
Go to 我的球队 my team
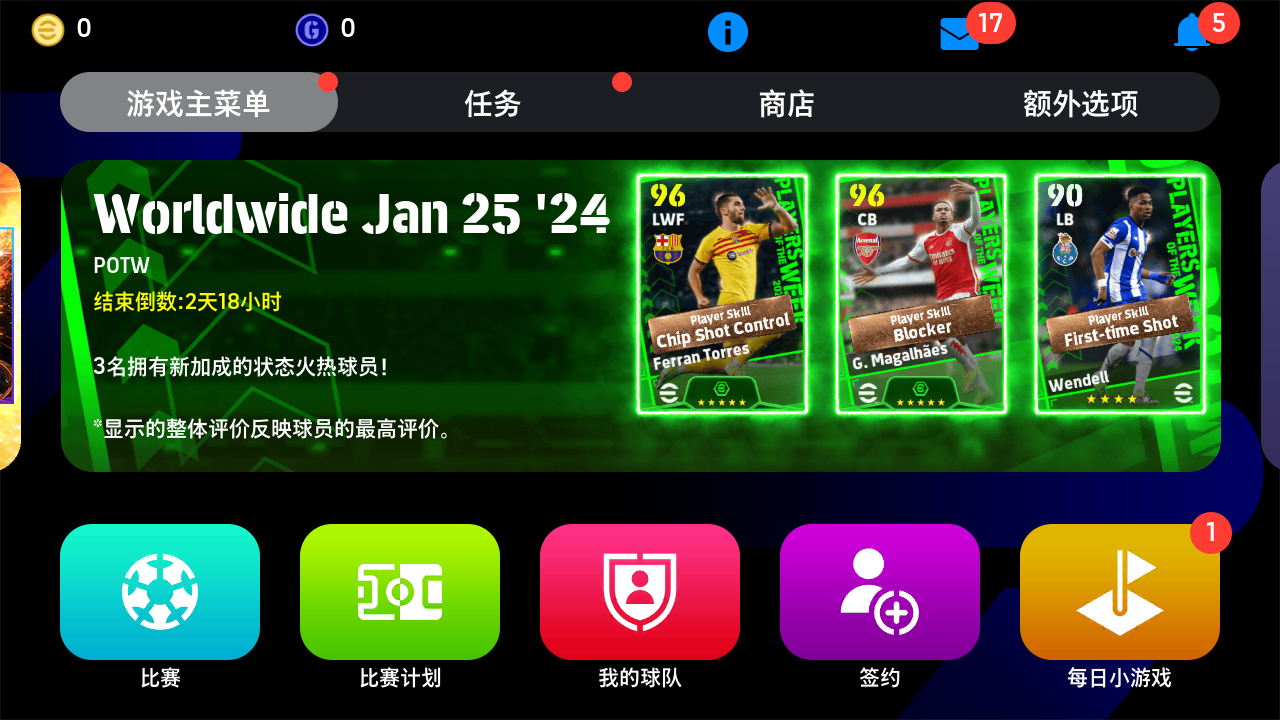coord(640,592)
